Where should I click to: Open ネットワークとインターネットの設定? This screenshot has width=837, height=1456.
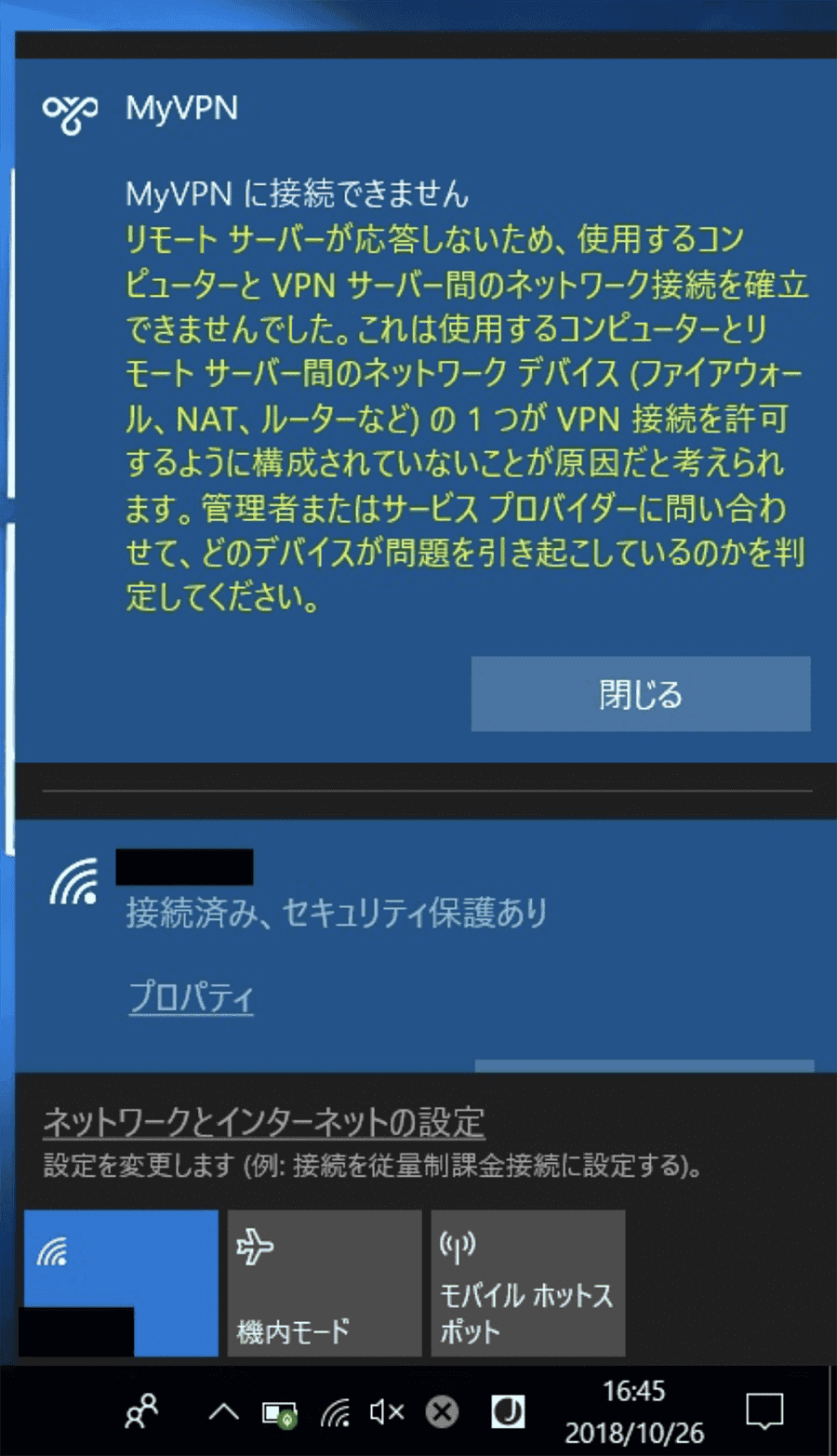(264, 1122)
